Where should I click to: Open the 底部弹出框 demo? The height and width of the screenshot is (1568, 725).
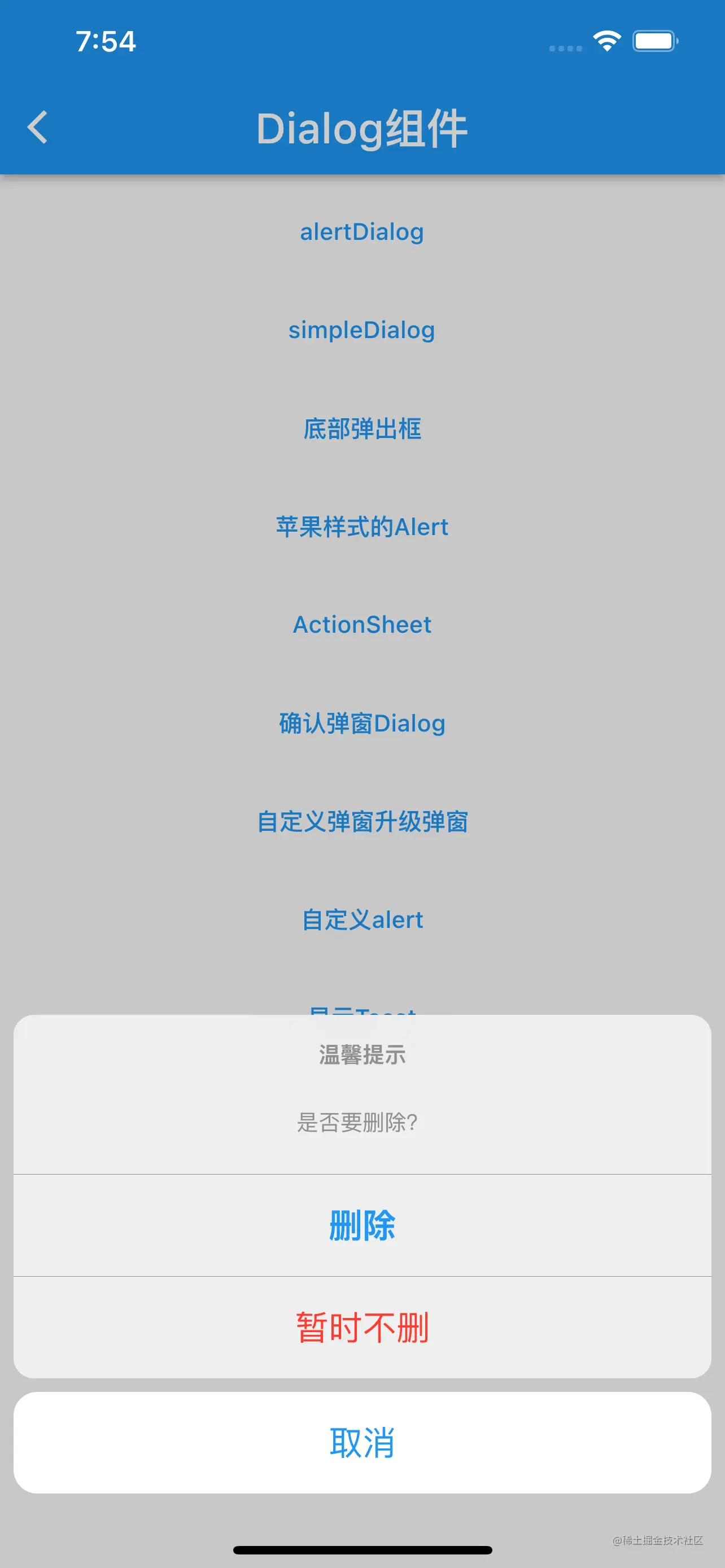tap(363, 429)
